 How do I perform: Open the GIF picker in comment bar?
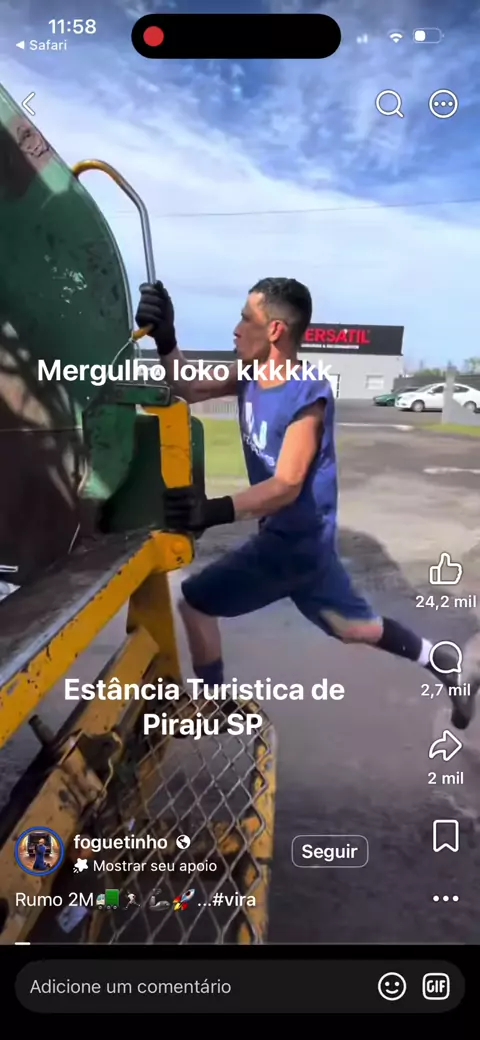436,986
